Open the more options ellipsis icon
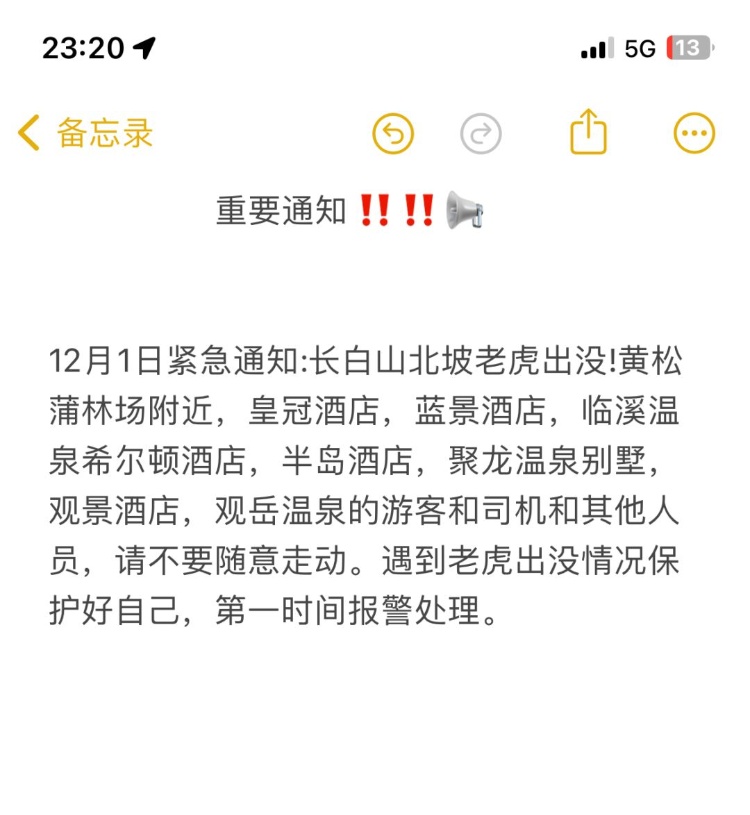 [692, 131]
